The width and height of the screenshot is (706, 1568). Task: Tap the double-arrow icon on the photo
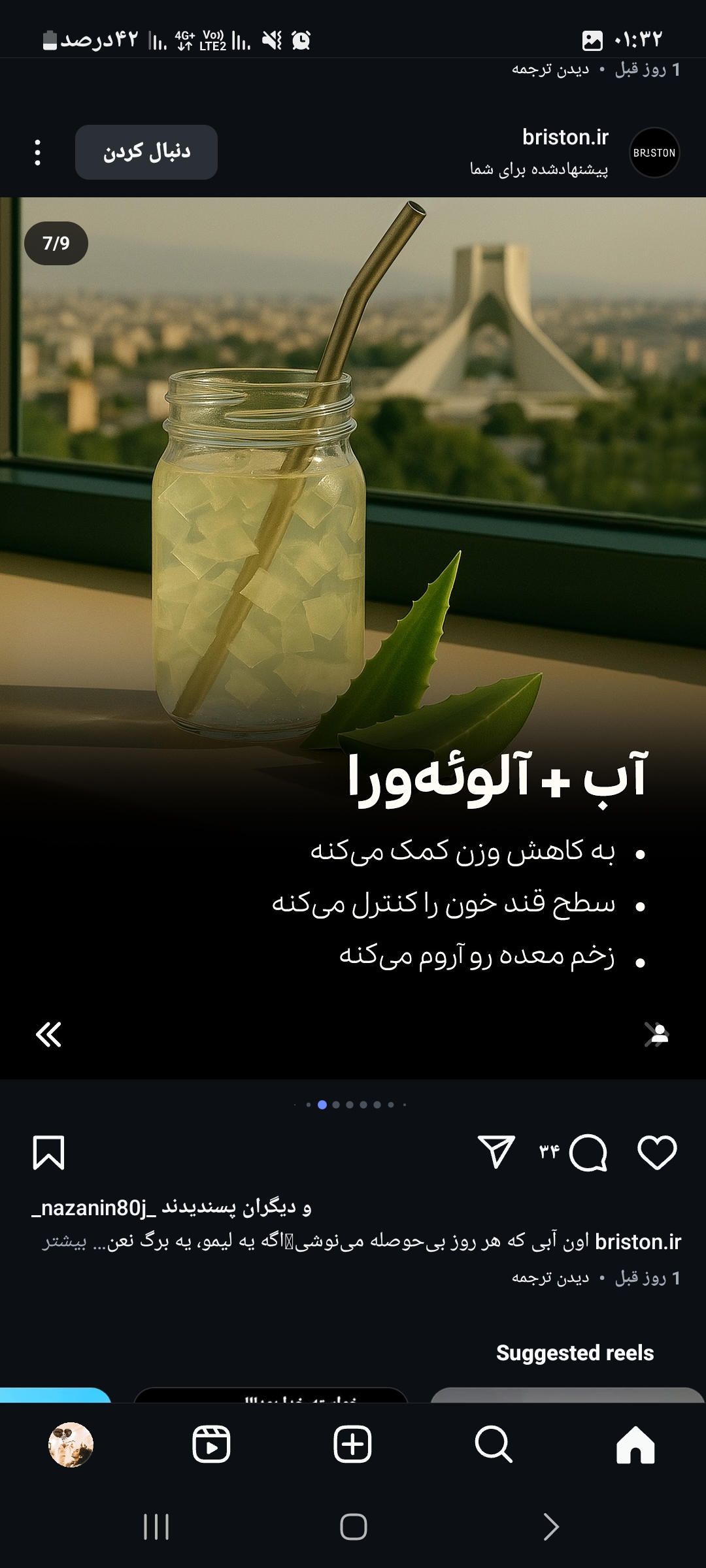tap(48, 1034)
